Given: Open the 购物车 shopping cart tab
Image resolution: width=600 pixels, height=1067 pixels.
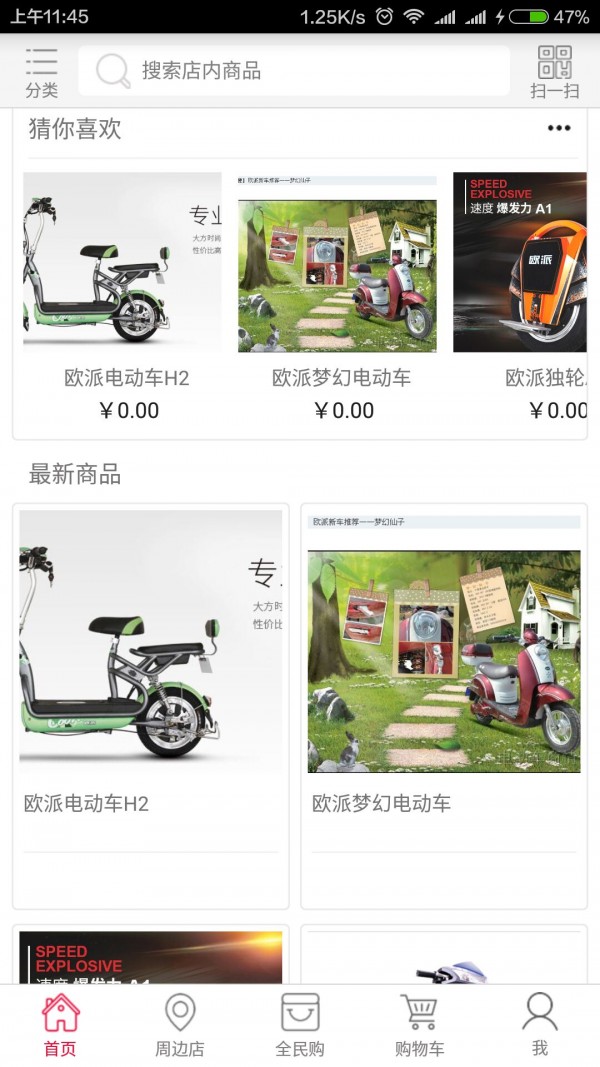Looking at the screenshot, I should [420, 1026].
